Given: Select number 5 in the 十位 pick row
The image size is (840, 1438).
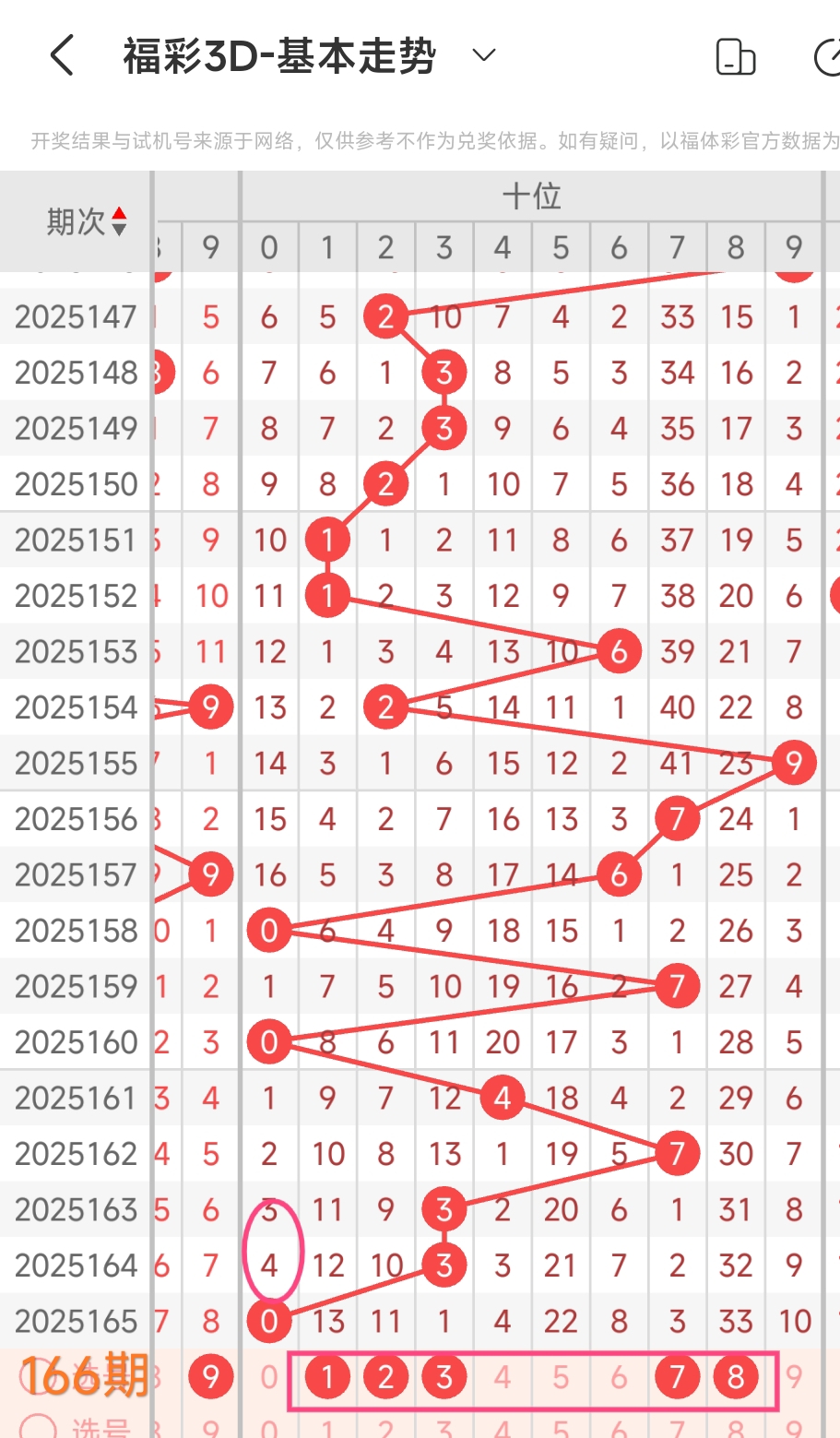Looking at the screenshot, I should (561, 1377).
